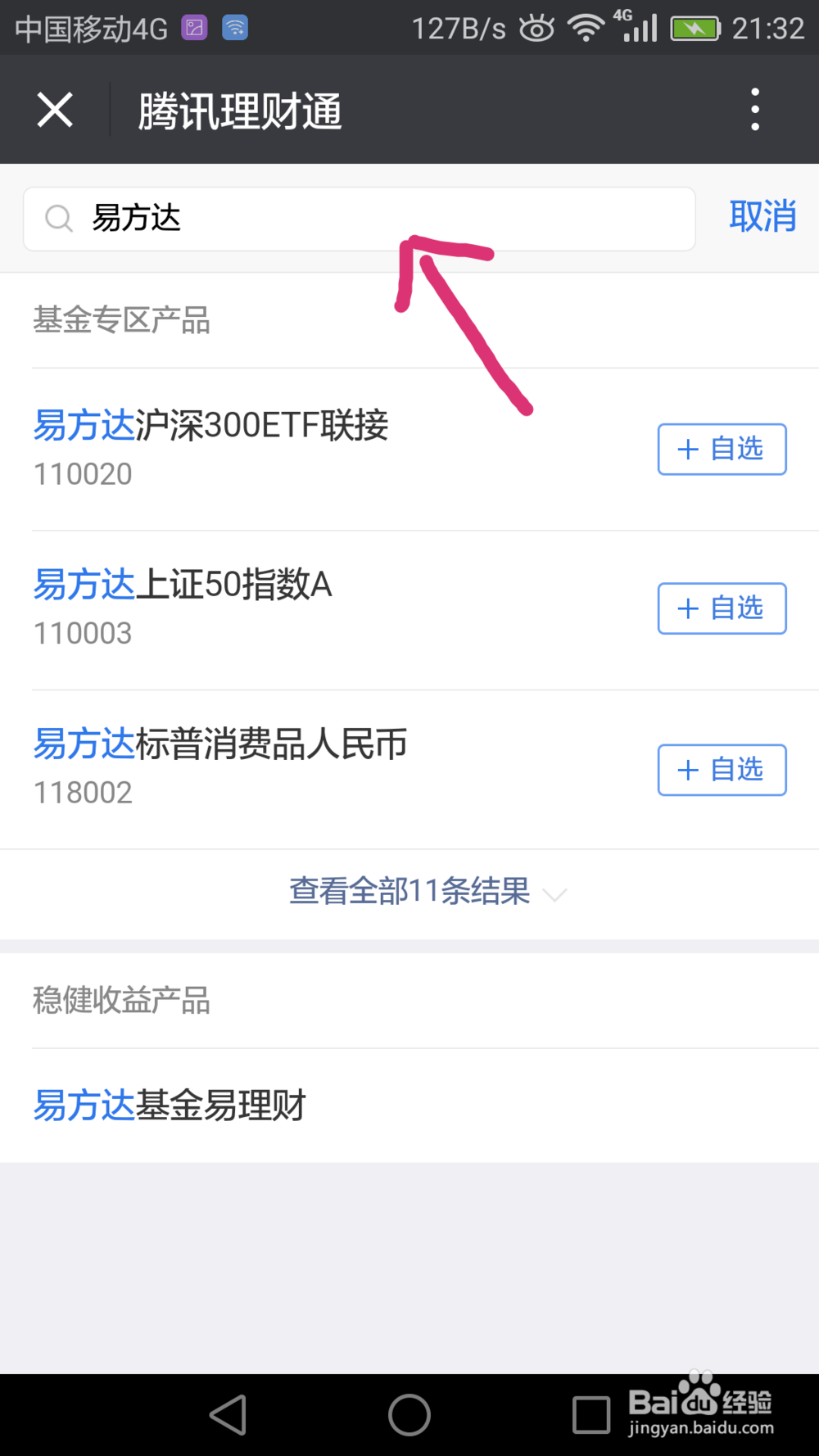Image resolution: width=819 pixels, height=1456 pixels.
Task: Expand 查看全部11条结果 to see all results
Action: pyautogui.click(x=408, y=892)
